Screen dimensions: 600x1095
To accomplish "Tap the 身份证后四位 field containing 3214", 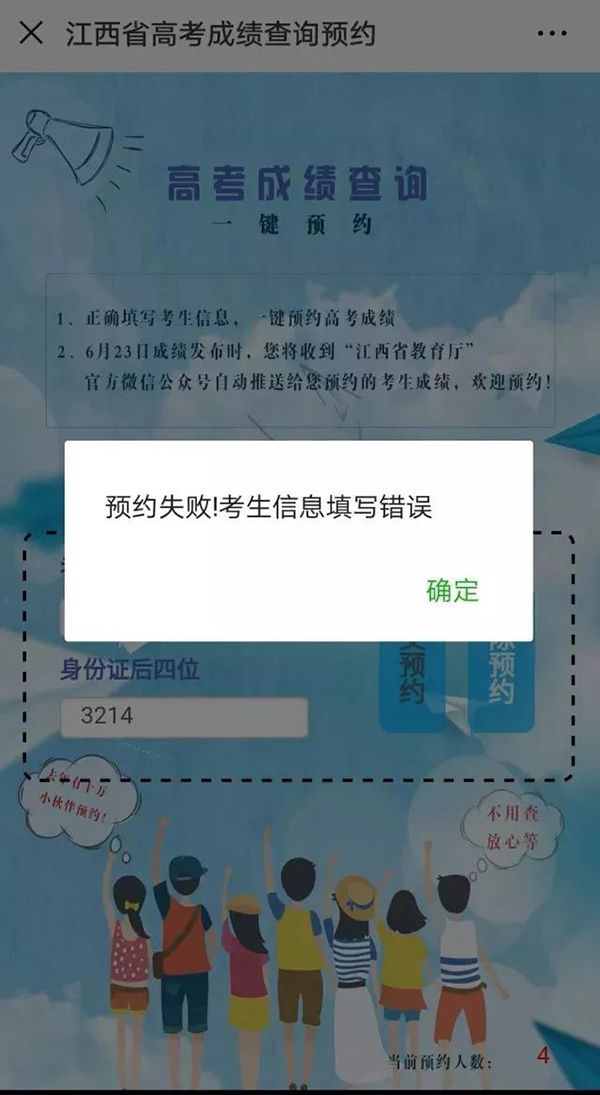I will (x=184, y=717).
